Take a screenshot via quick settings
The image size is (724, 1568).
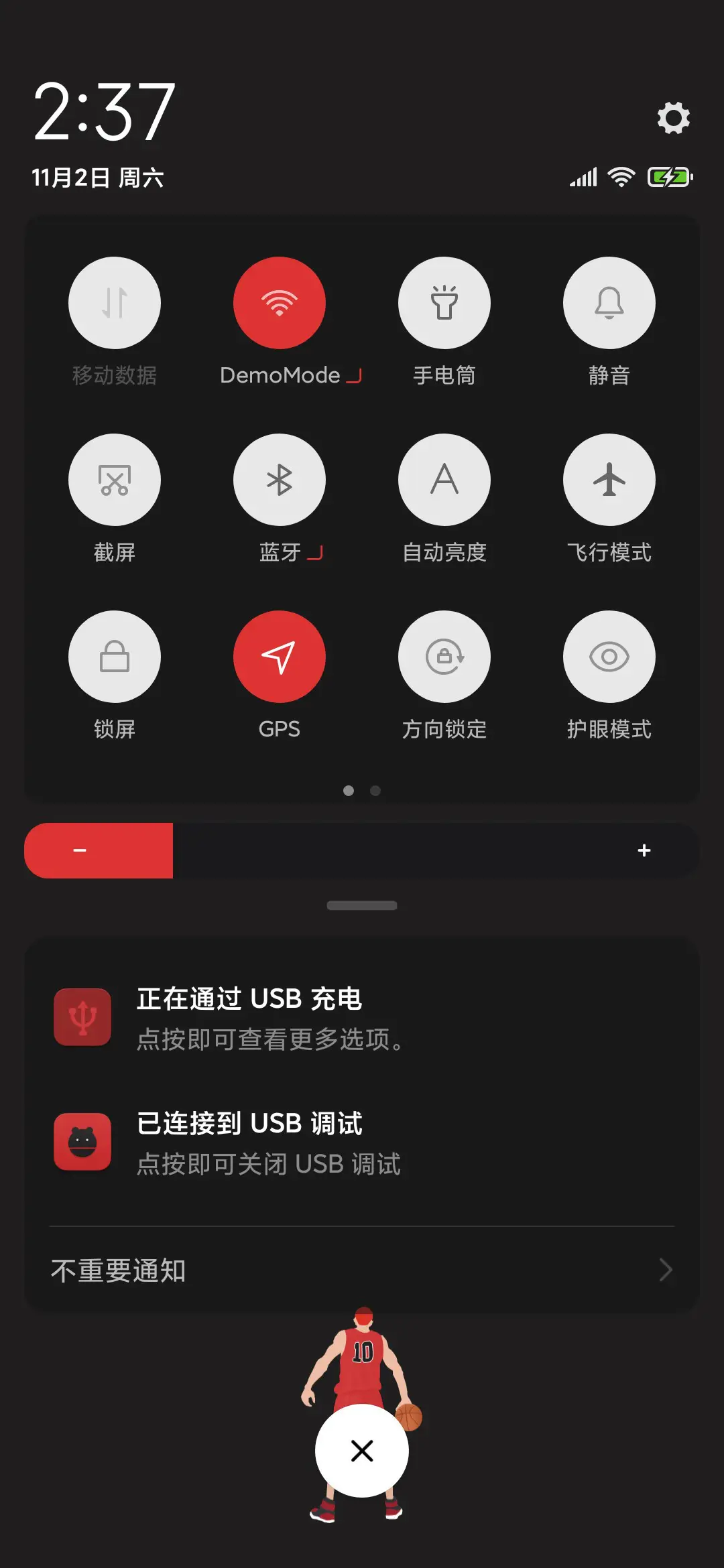115,480
